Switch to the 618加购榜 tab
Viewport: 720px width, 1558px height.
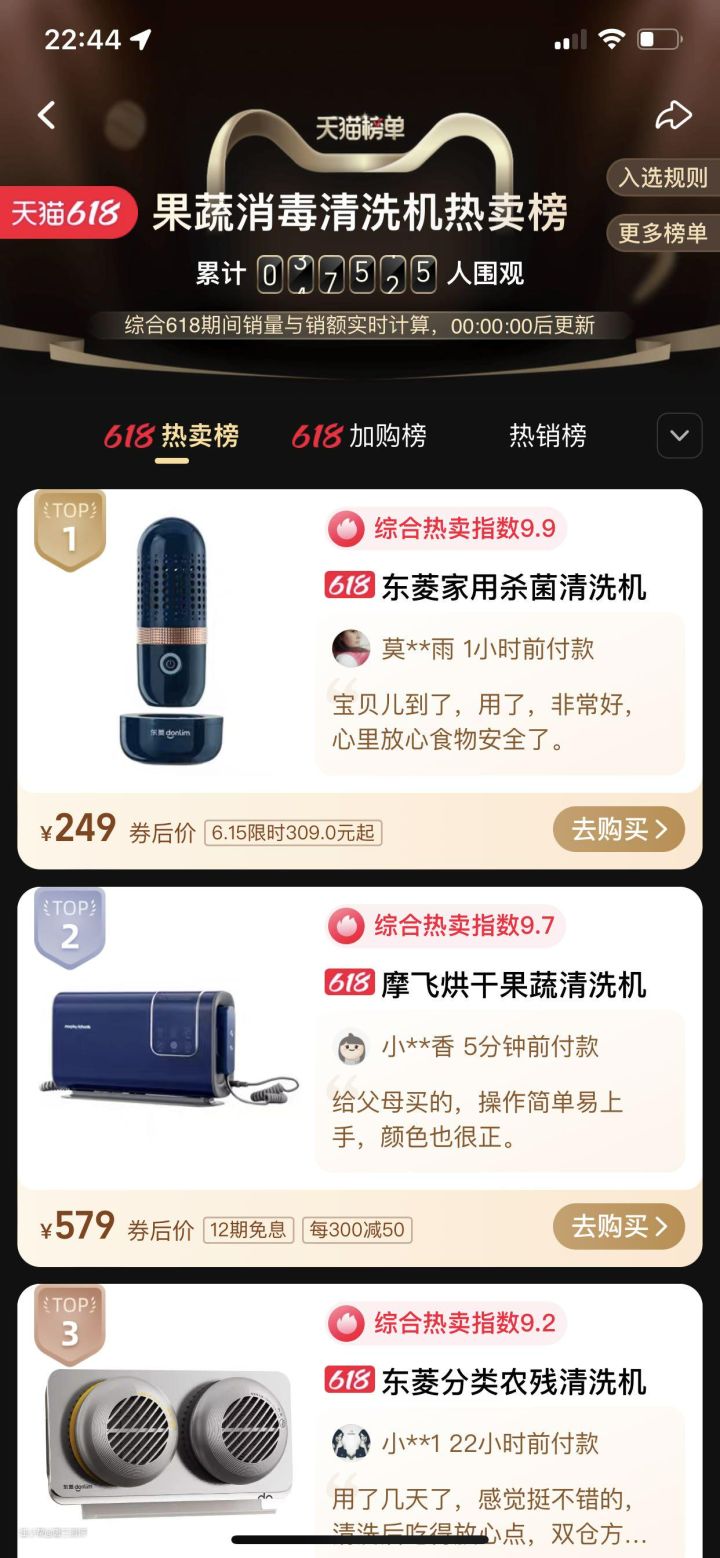tap(359, 436)
